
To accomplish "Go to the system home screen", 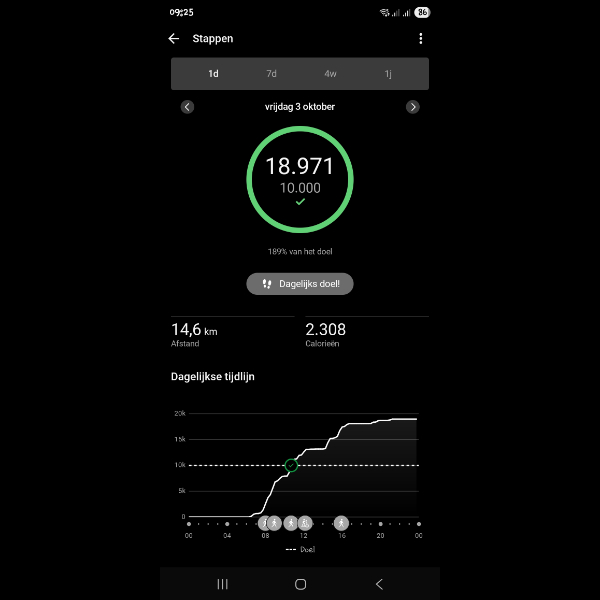I will point(300,584).
